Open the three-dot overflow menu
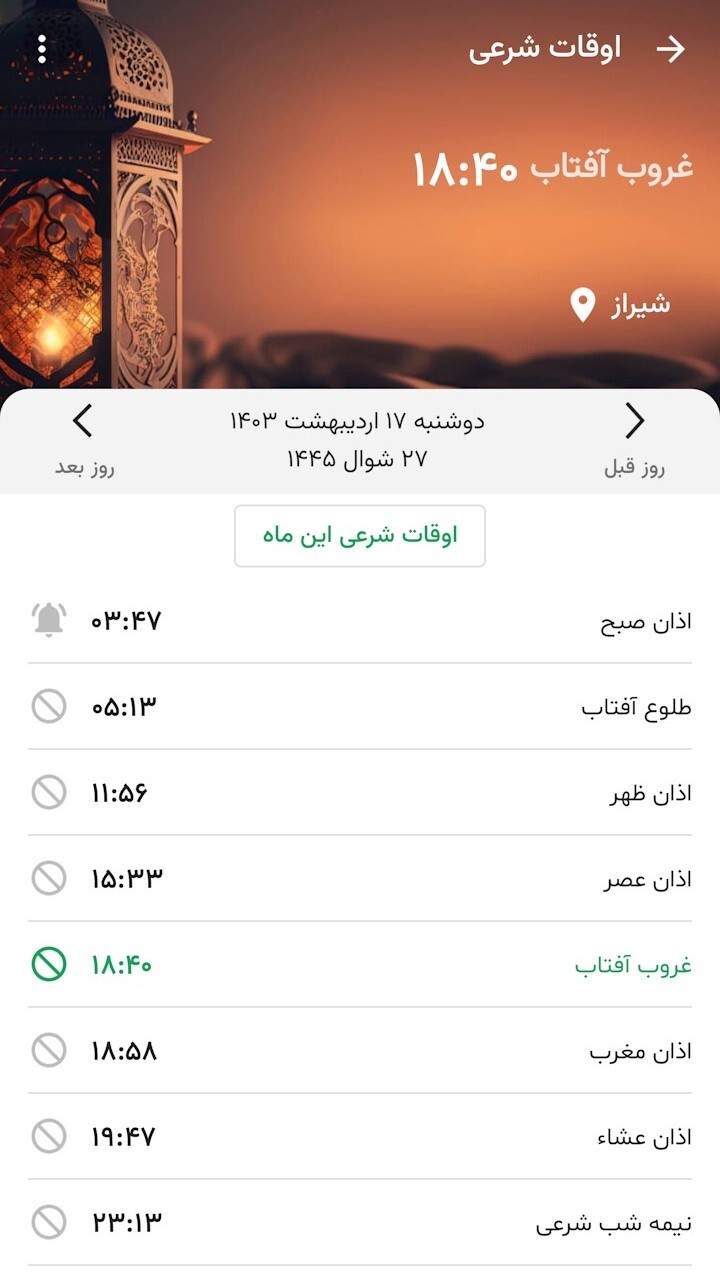The image size is (720, 1280). [40, 47]
